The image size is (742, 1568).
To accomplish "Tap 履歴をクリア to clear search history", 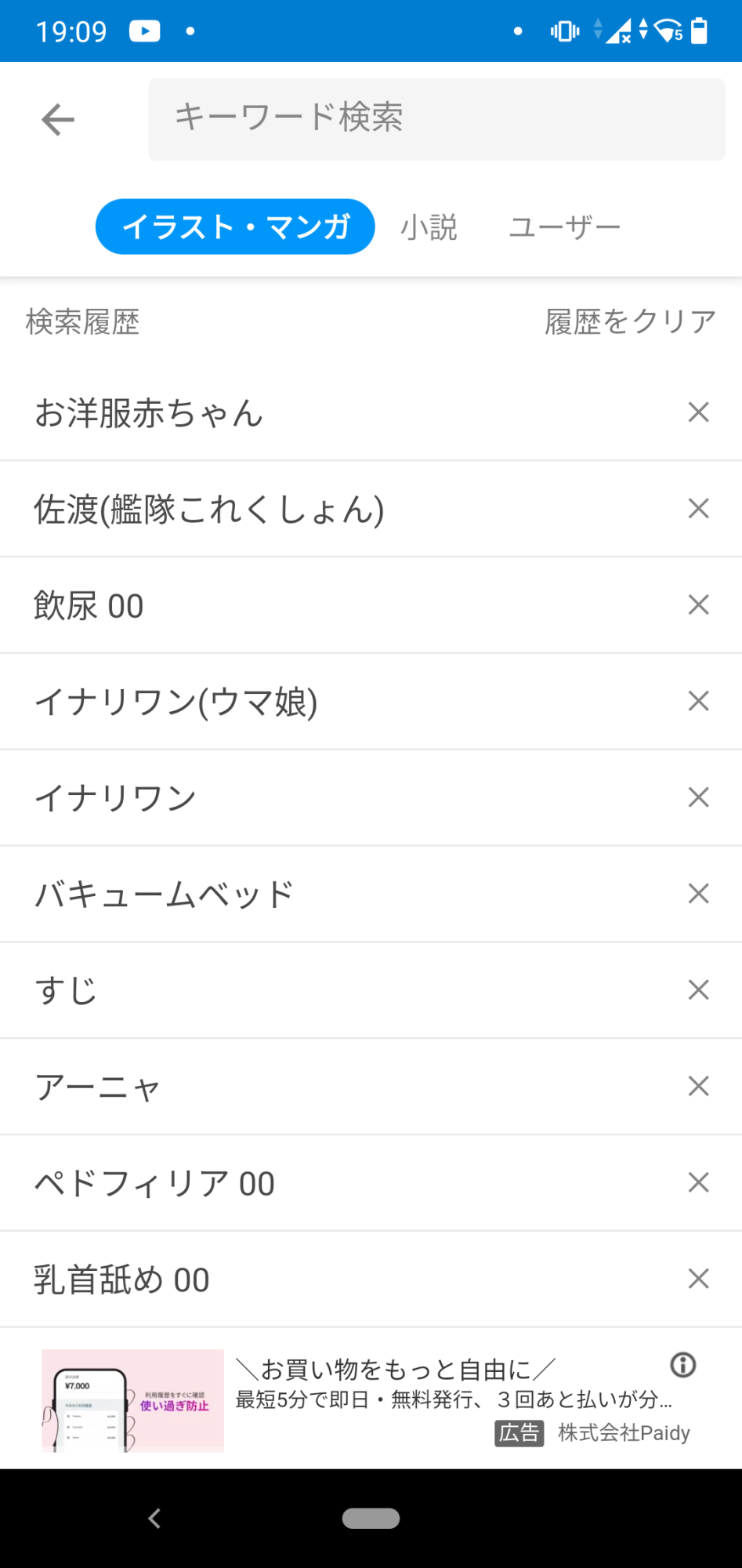I will [x=630, y=321].
